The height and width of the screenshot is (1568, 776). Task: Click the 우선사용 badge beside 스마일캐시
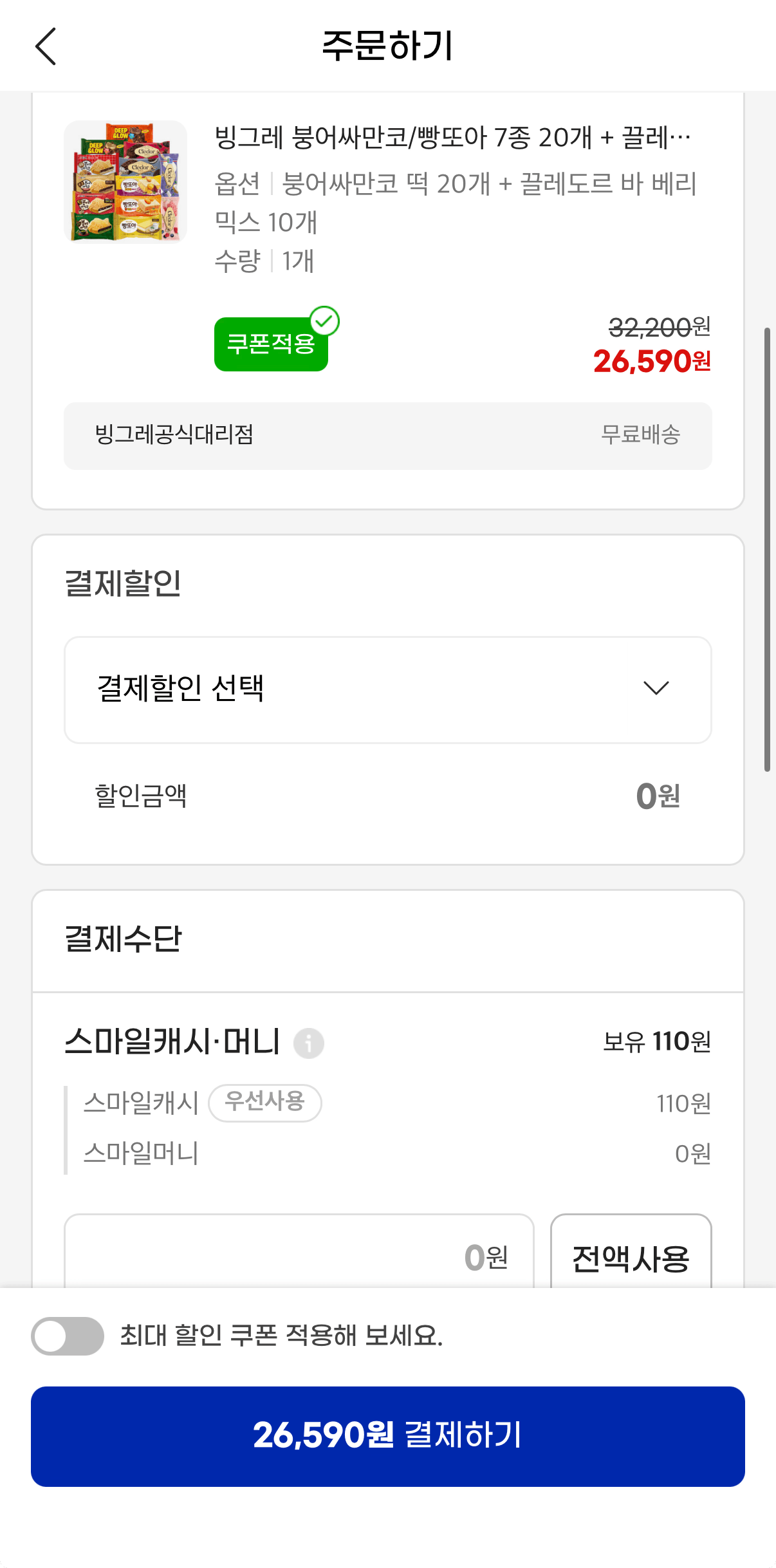point(265,1103)
